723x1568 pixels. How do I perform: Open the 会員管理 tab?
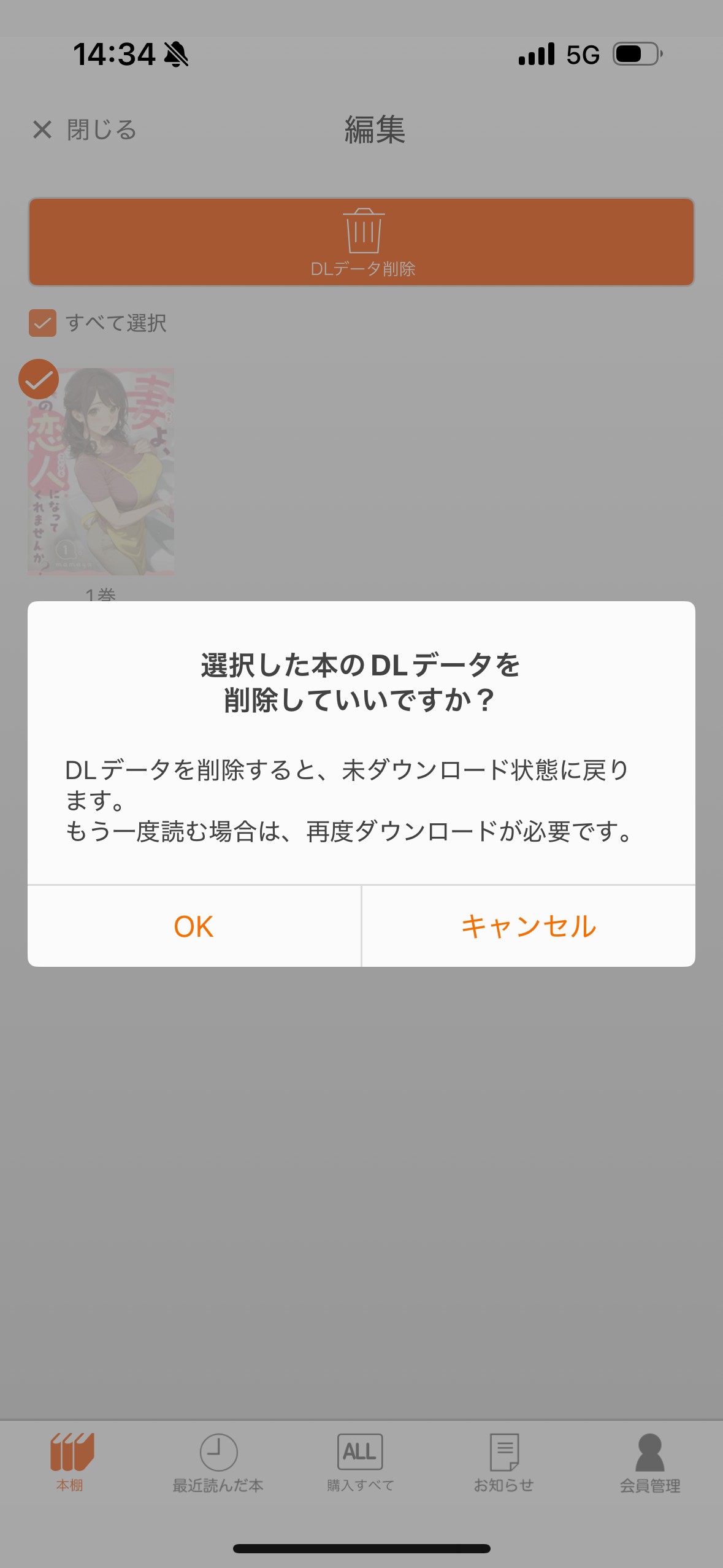point(649,1462)
